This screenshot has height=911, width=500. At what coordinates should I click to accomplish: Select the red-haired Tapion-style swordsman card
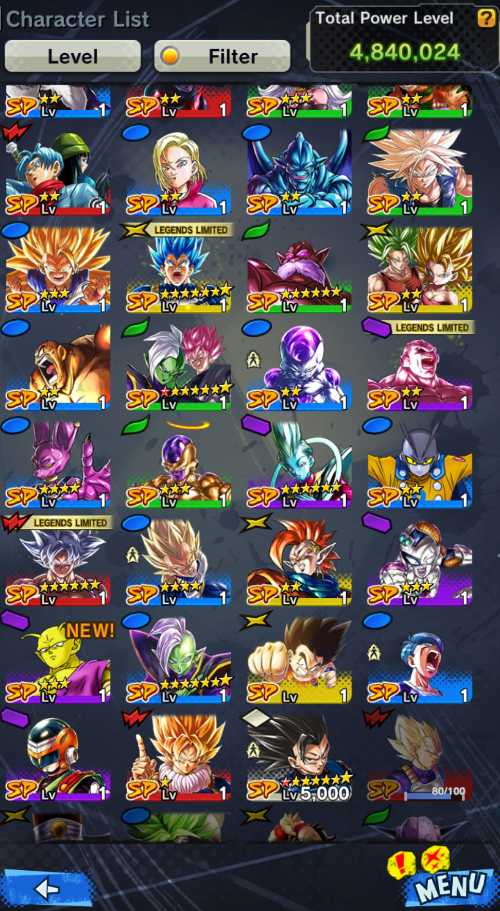pyautogui.click(x=299, y=562)
